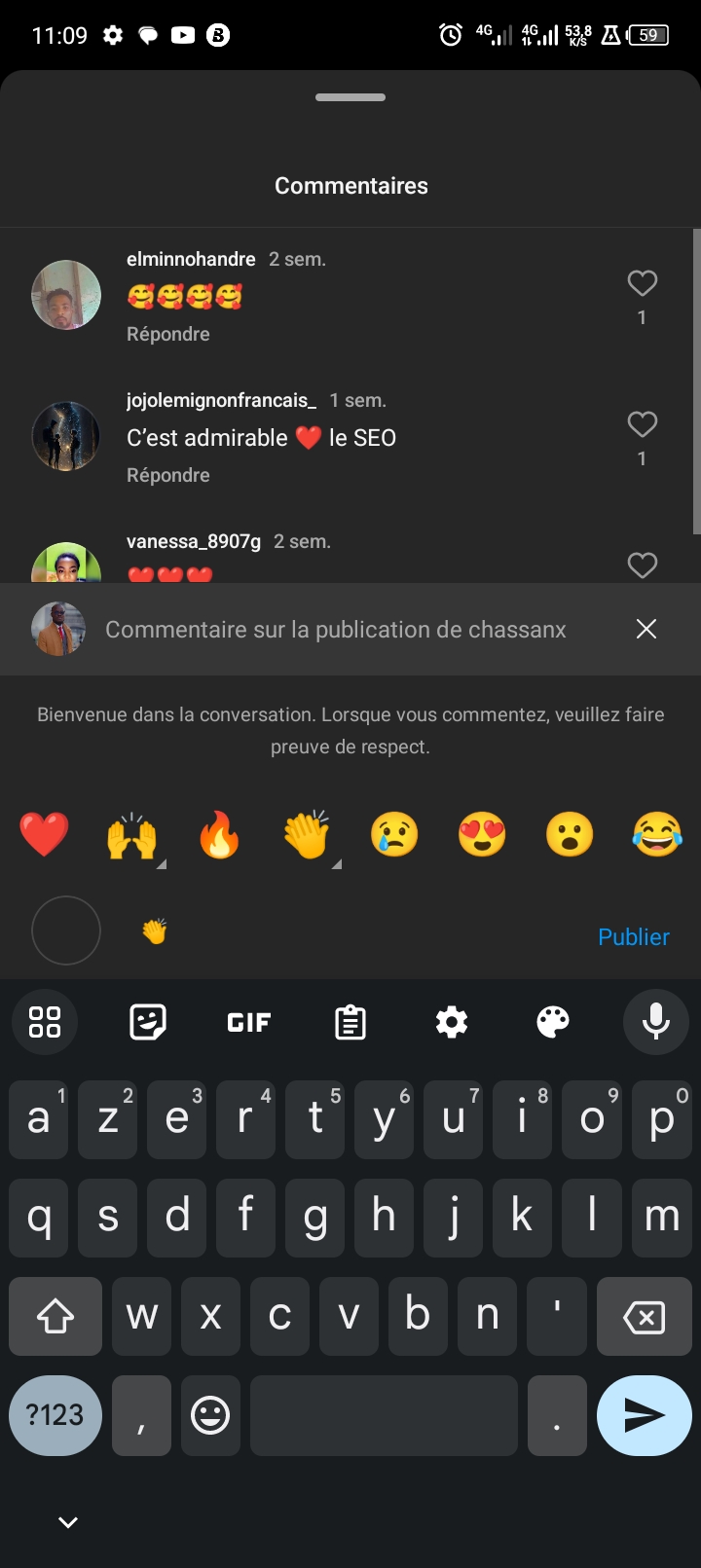Open the keyboard sticker panel
This screenshot has width=701, height=1568.
click(148, 1022)
